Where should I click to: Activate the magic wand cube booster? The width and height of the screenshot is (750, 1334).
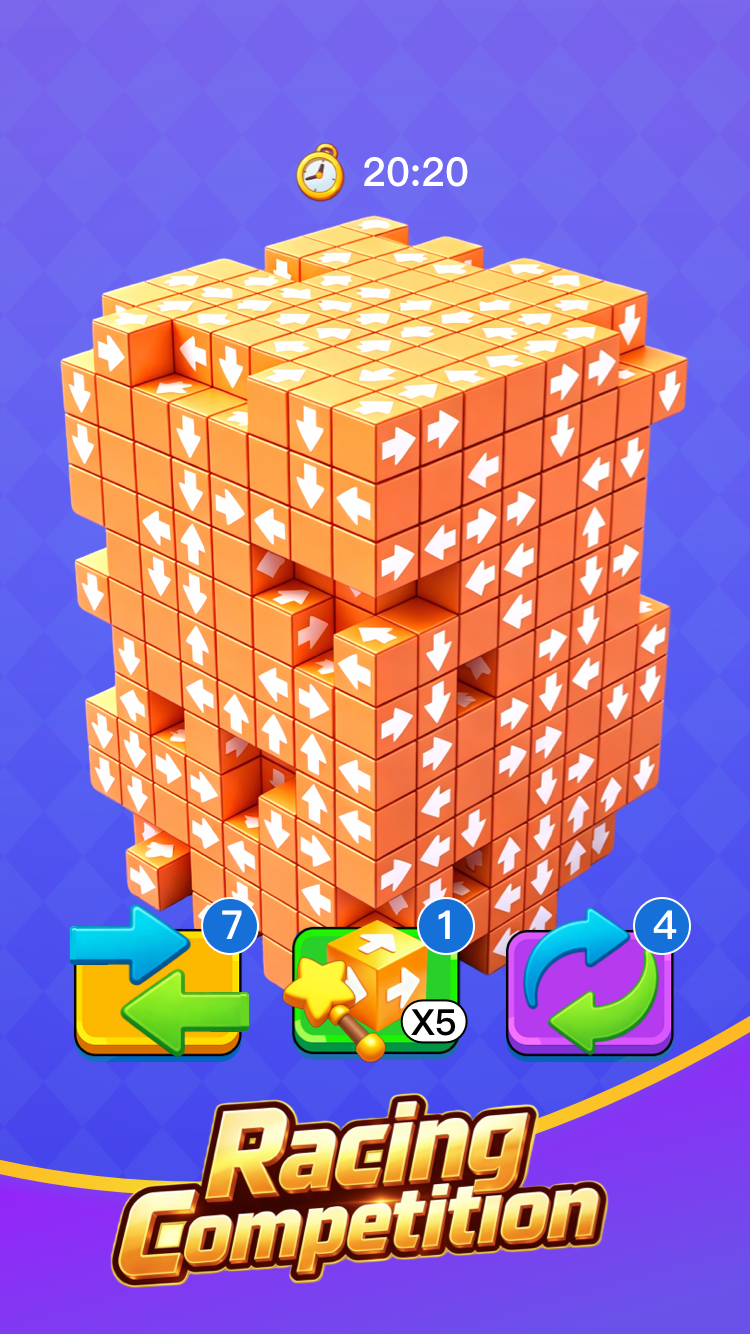375,985
